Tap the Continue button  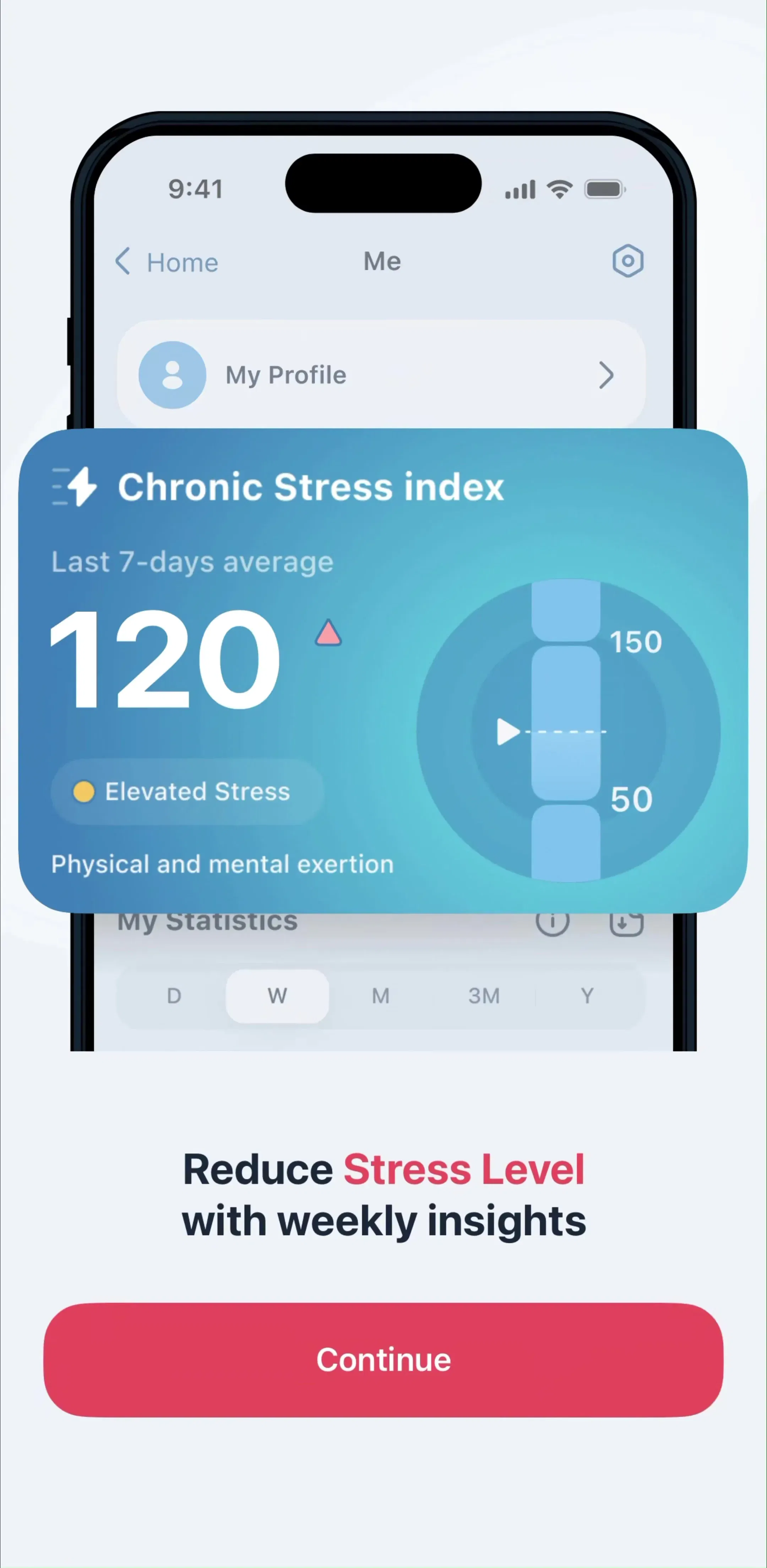pos(383,1359)
